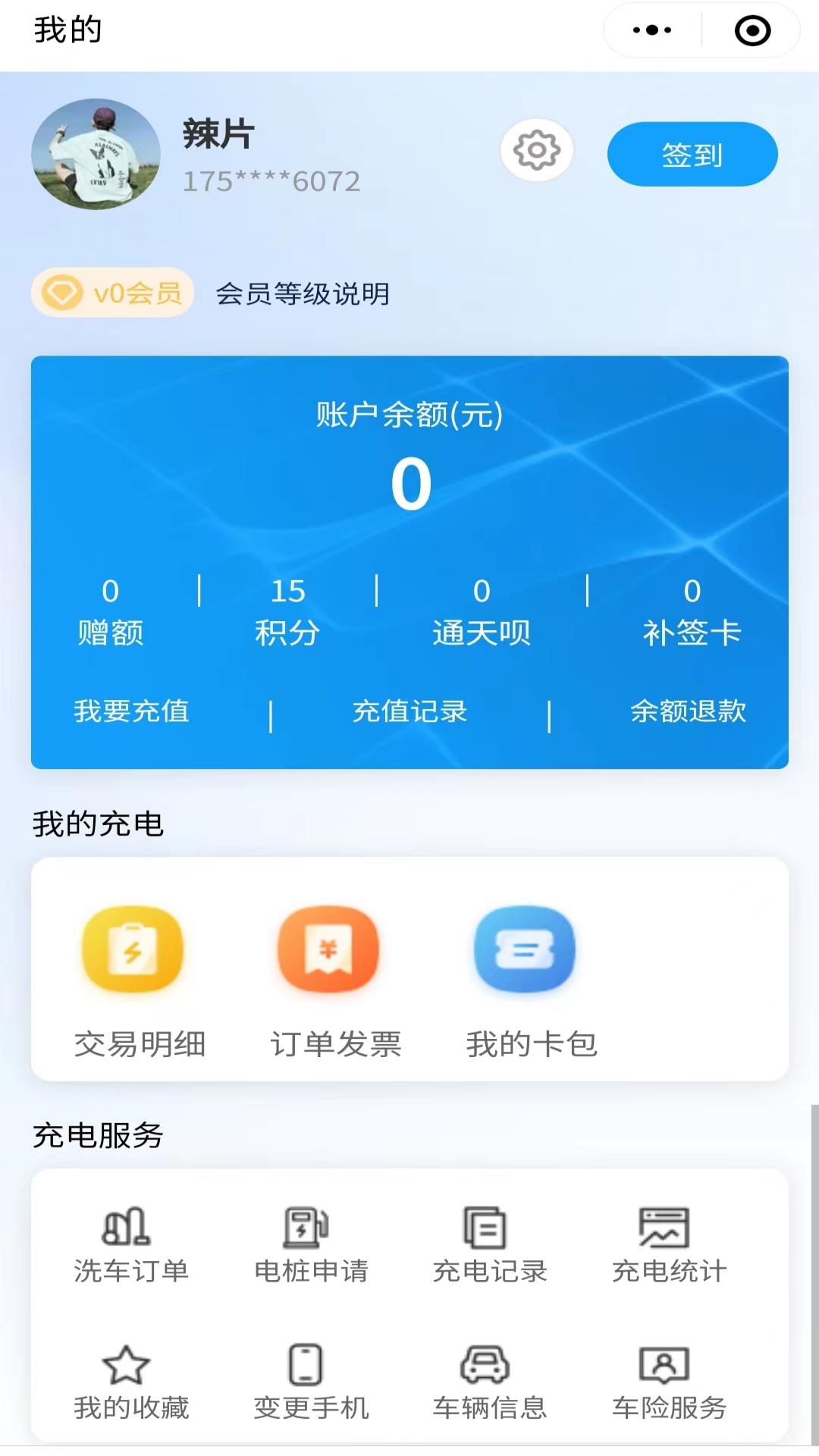
Task: Open 车辆信息 vehicle info
Action: (489, 1382)
